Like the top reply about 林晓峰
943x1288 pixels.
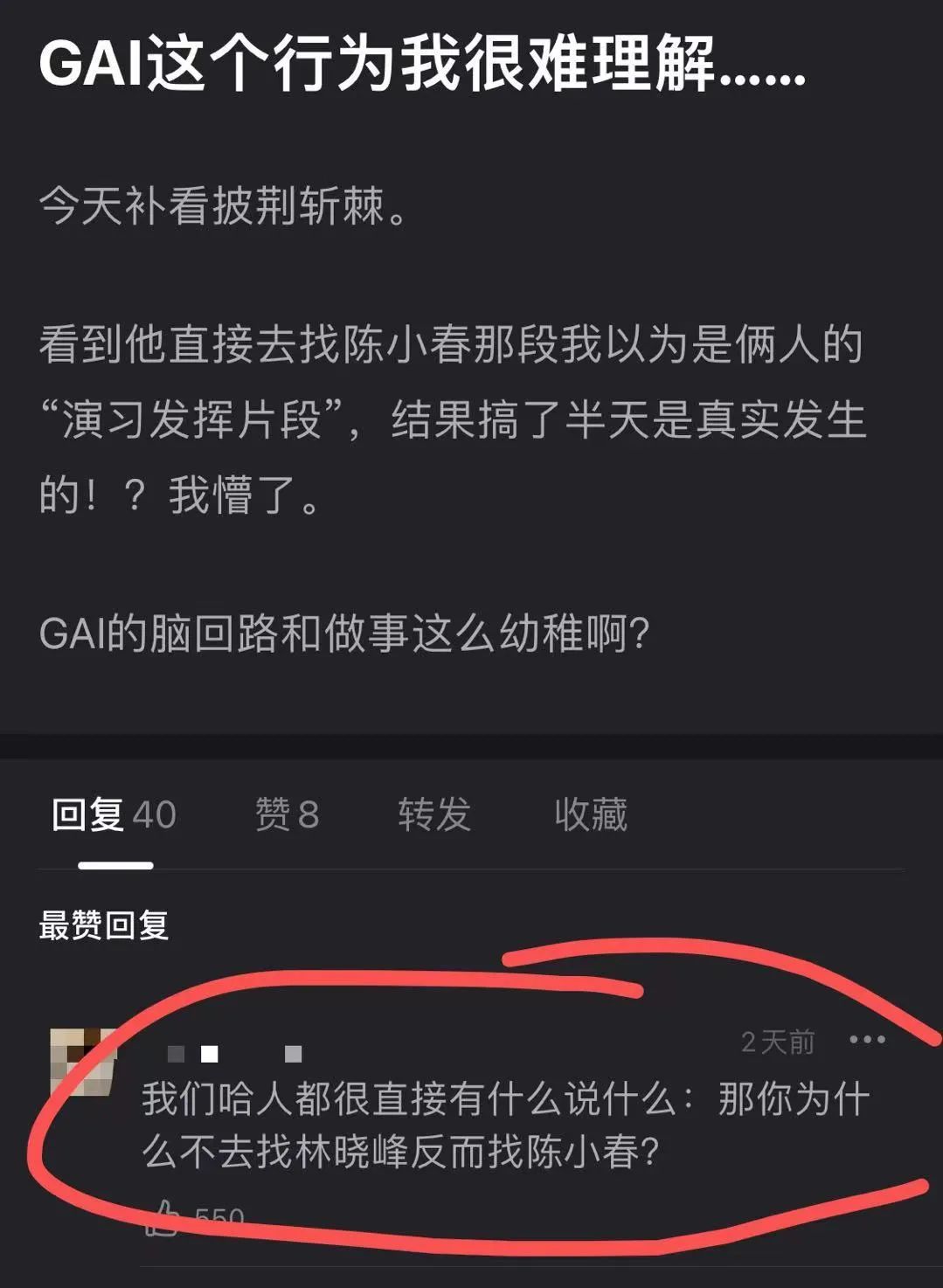point(164,1218)
